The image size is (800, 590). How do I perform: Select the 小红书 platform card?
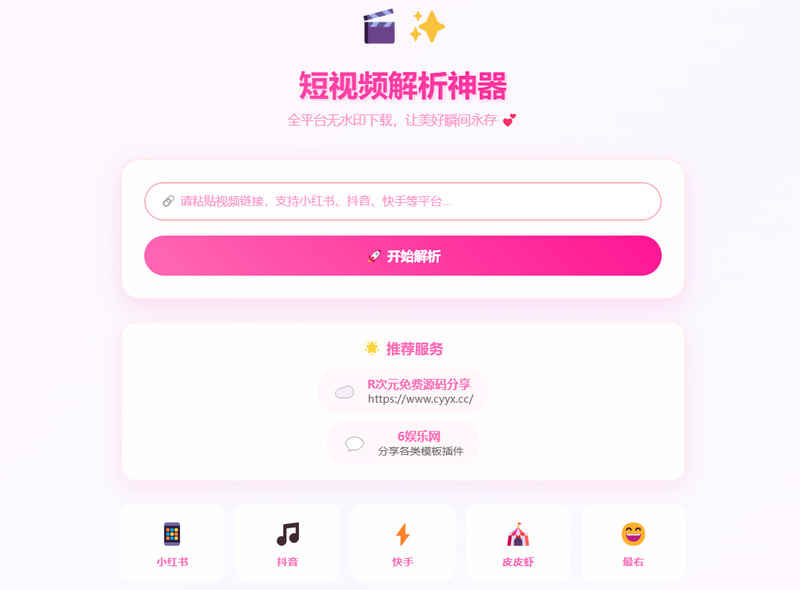coord(172,543)
